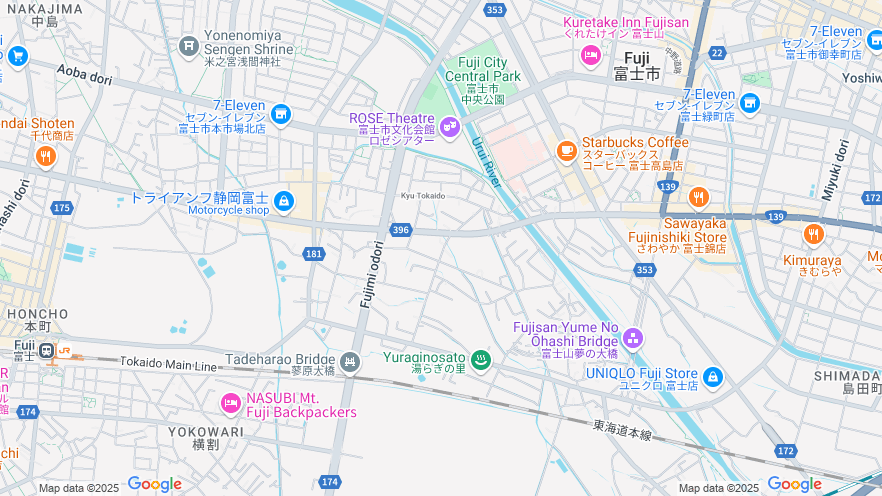Open Yonenomiya Sengen Shrine marker
Screen dimensions: 882x496
189,46
